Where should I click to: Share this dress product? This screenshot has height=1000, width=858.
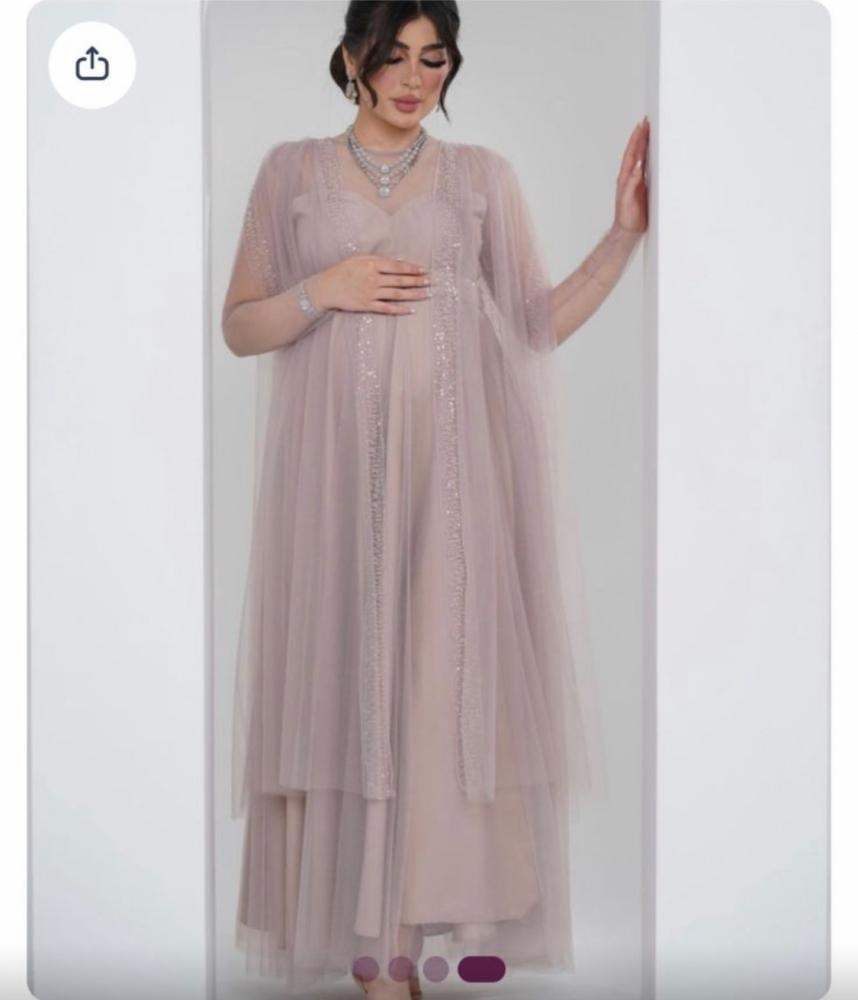(92, 65)
